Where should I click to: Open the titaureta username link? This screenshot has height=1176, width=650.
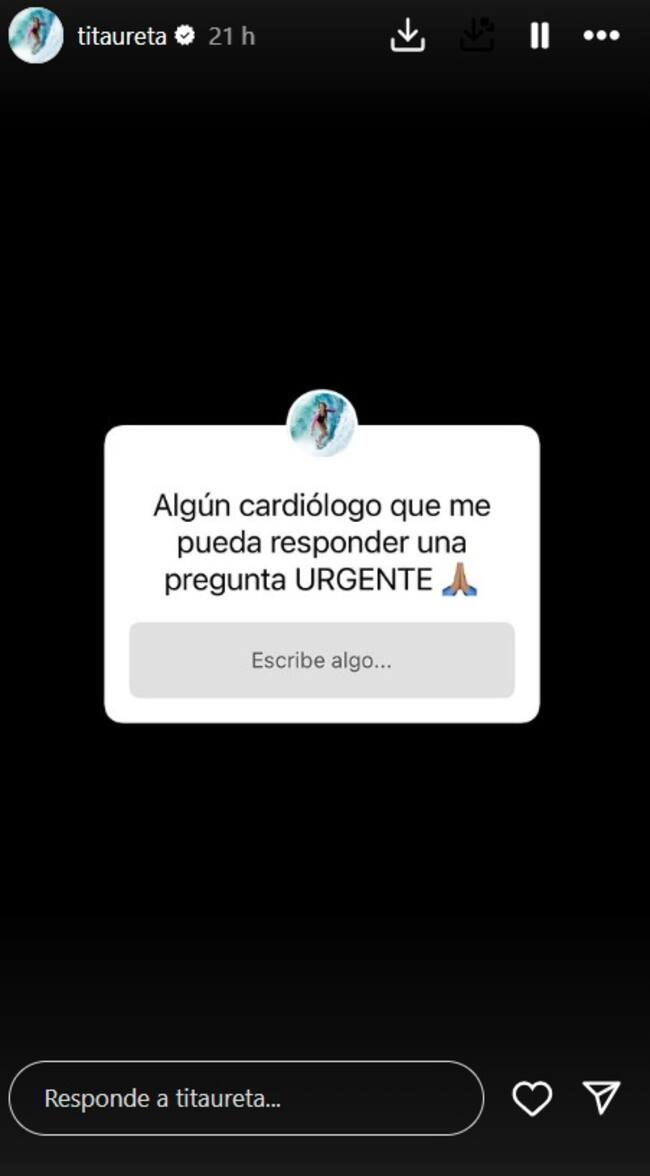[121, 37]
